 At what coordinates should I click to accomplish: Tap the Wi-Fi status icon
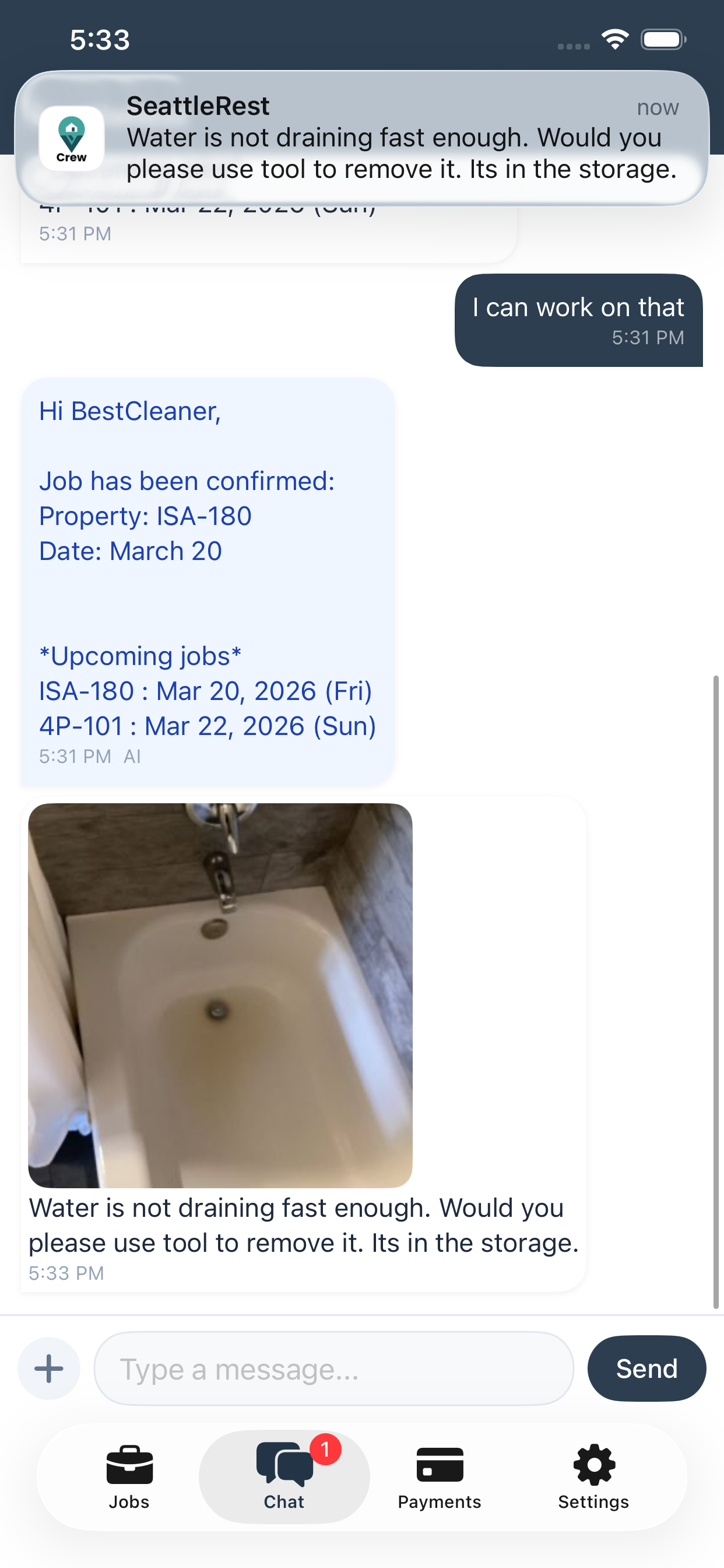(x=615, y=39)
